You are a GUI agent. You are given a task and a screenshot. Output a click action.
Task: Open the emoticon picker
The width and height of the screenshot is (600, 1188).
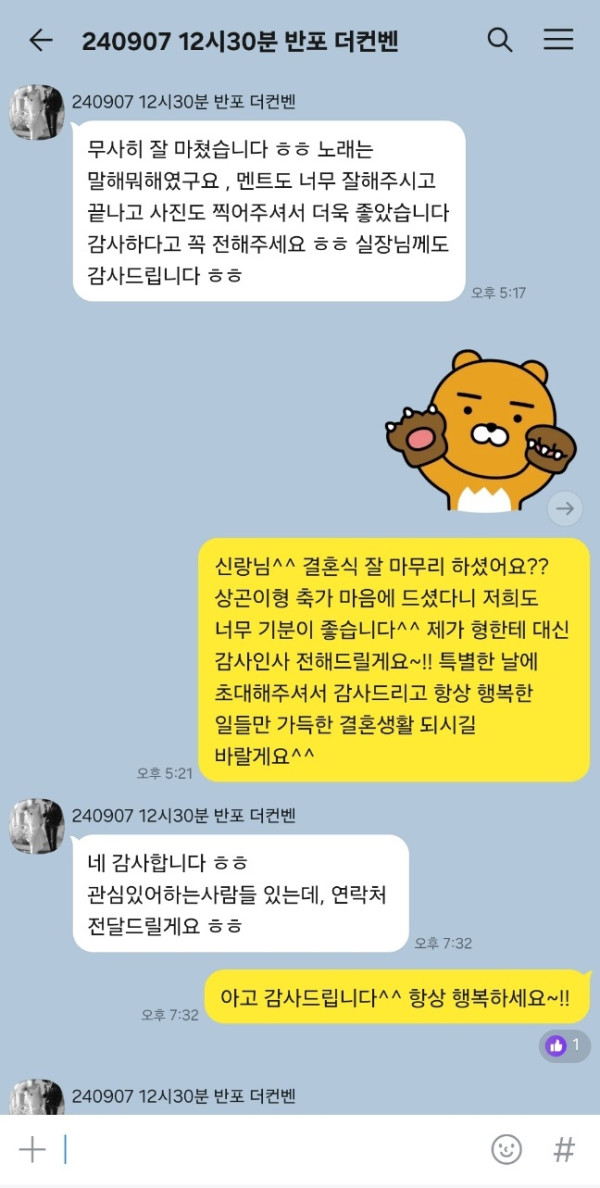tap(506, 1150)
